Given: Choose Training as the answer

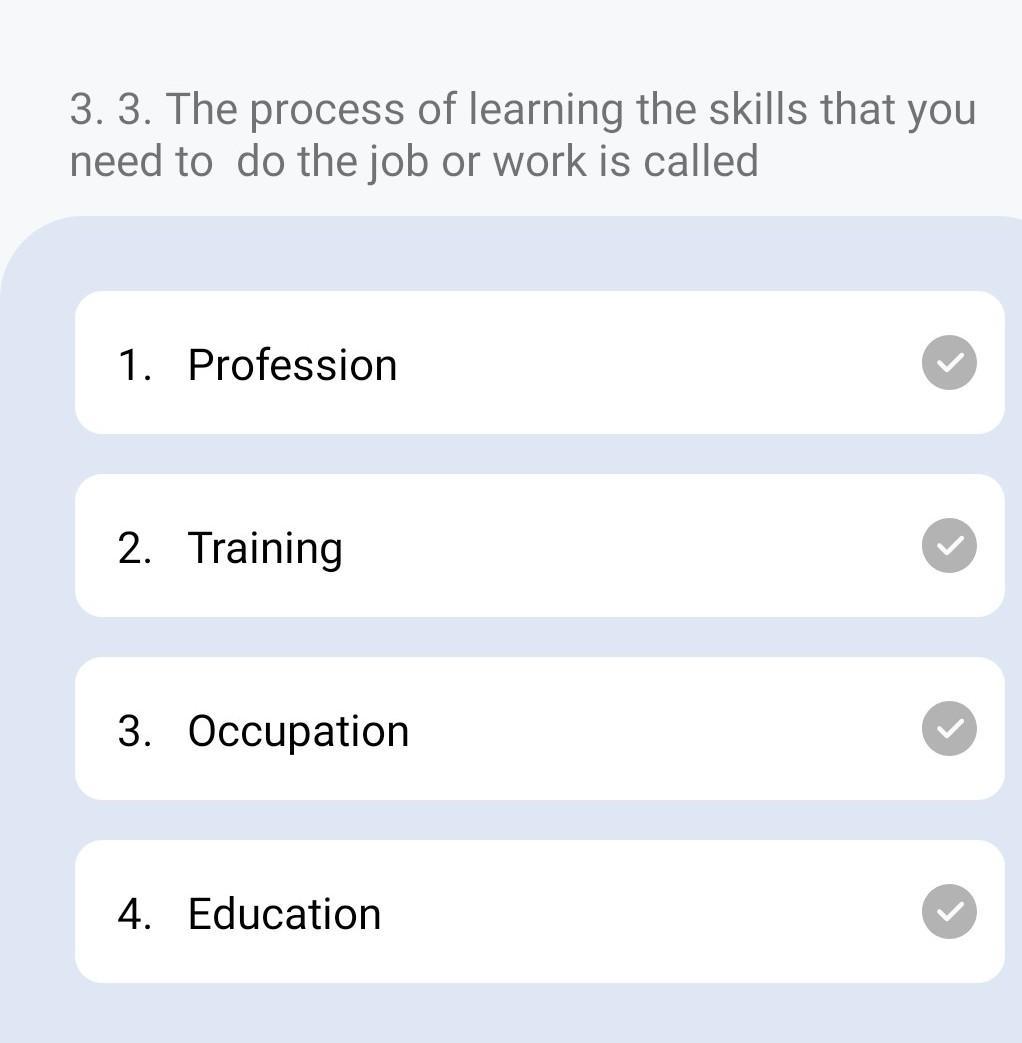Looking at the screenshot, I should point(539,546).
